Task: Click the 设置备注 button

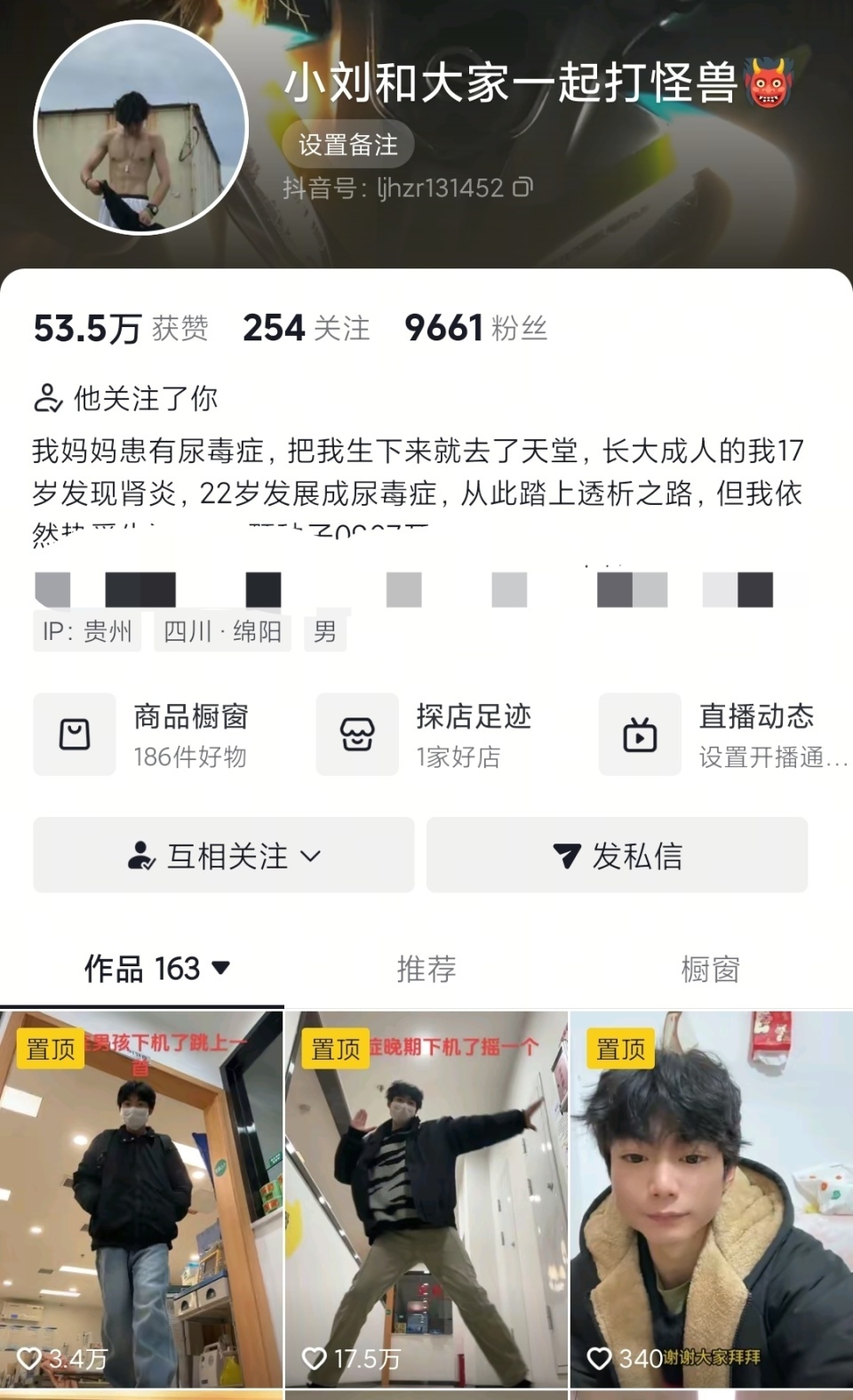Action: click(345, 143)
